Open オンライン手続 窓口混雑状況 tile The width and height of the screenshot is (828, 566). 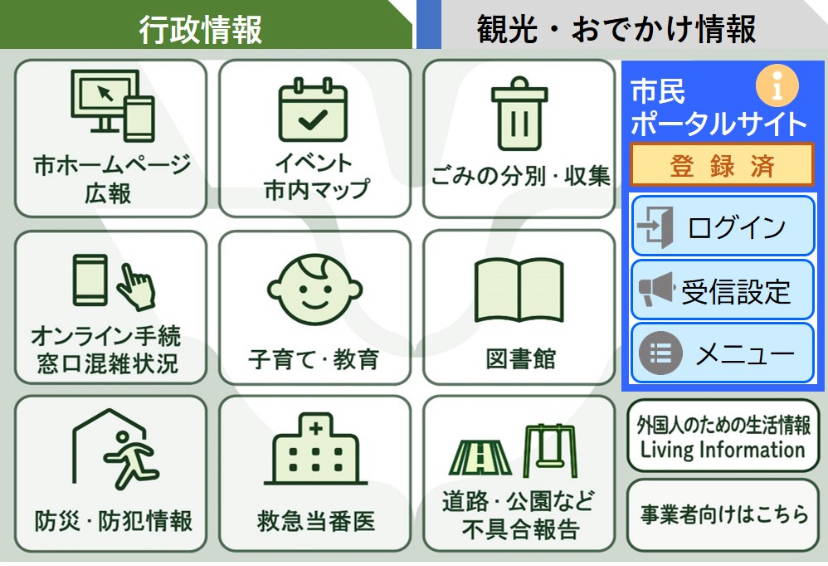(x=110, y=307)
